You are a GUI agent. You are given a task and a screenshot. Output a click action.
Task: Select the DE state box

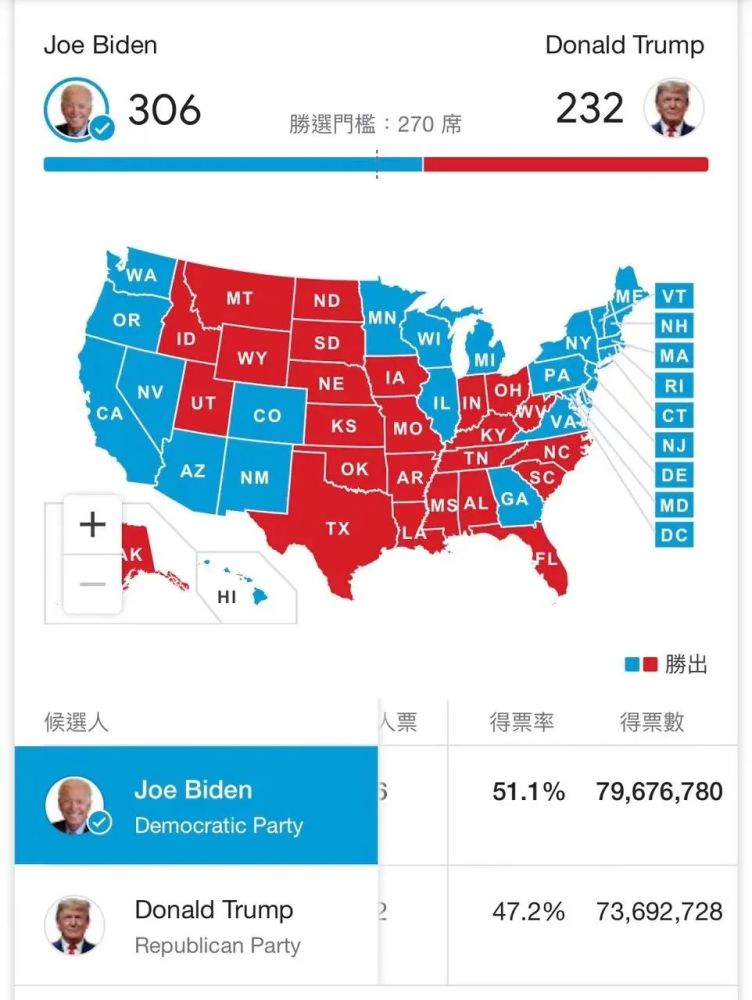674,476
